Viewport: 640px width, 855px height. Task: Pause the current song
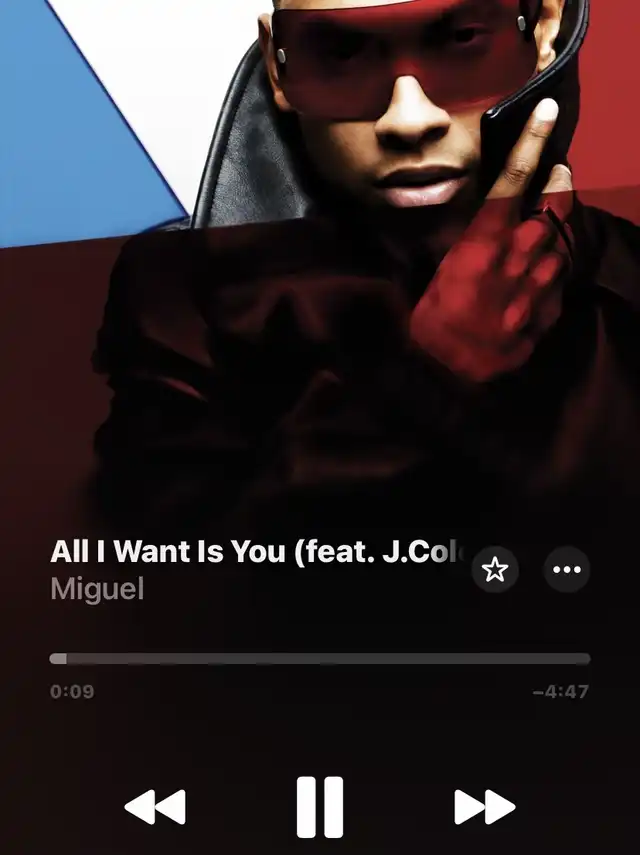coord(320,807)
